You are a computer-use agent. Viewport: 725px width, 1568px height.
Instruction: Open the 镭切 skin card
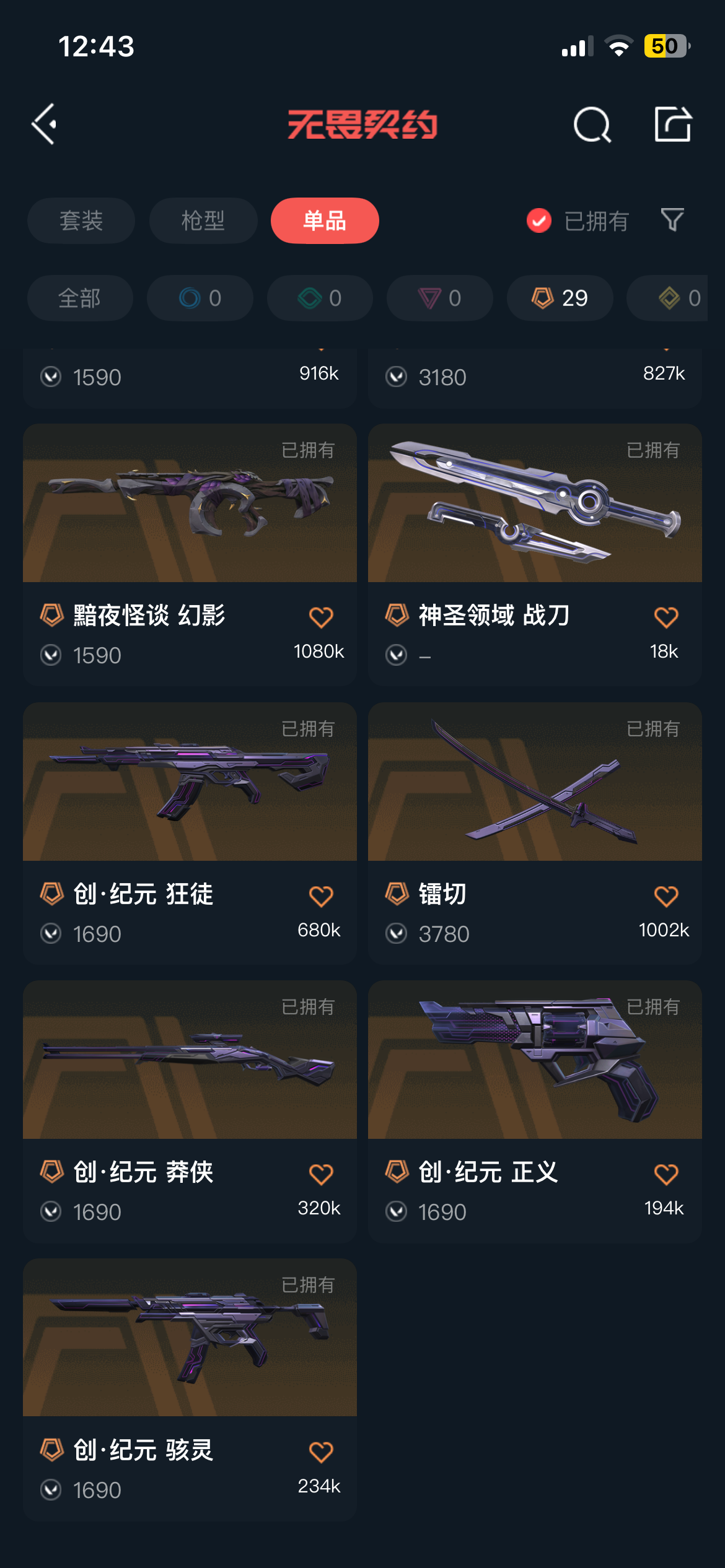pyautogui.click(x=535, y=833)
